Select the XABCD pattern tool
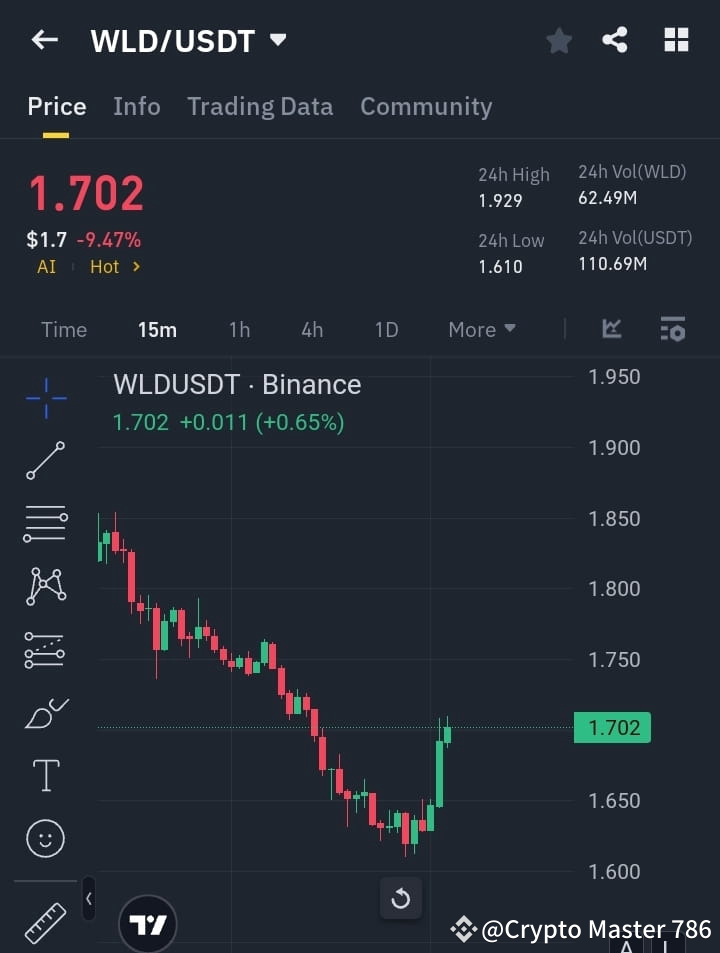The height and width of the screenshot is (953, 720). (44, 587)
